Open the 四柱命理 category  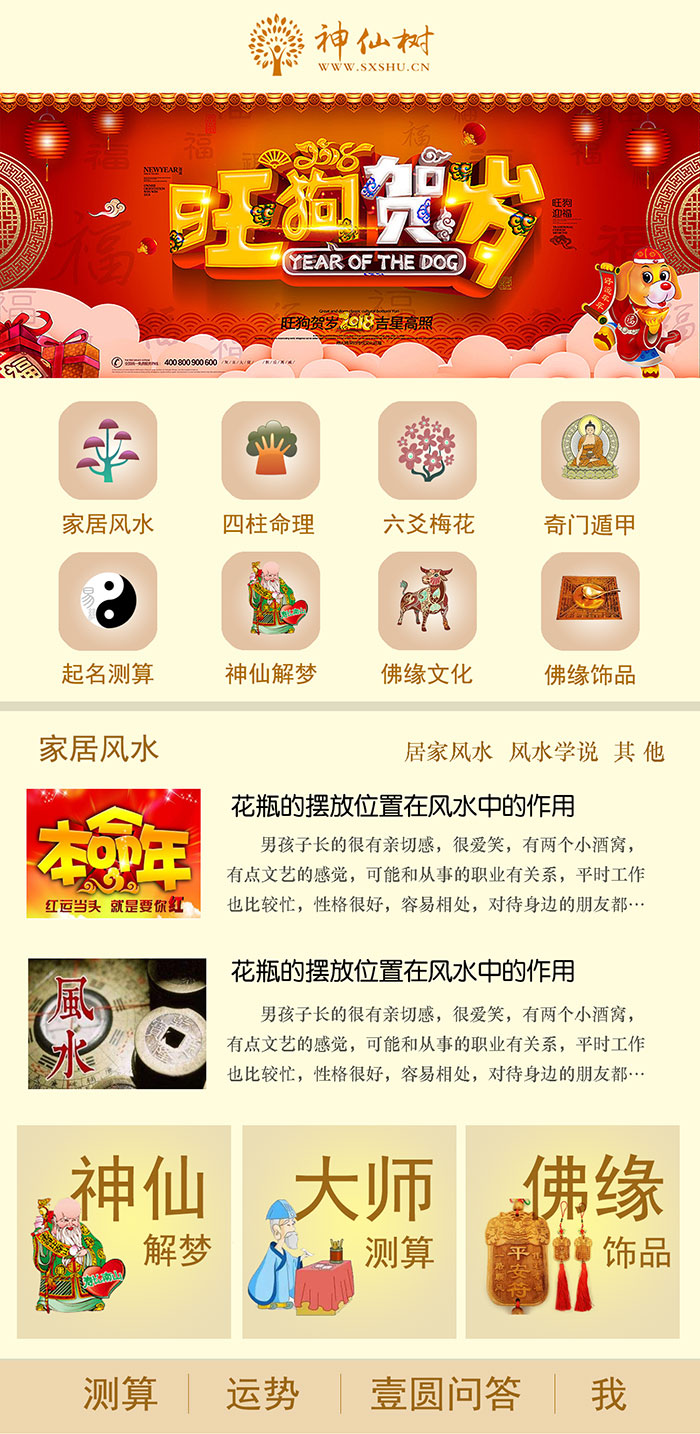tap(270, 451)
